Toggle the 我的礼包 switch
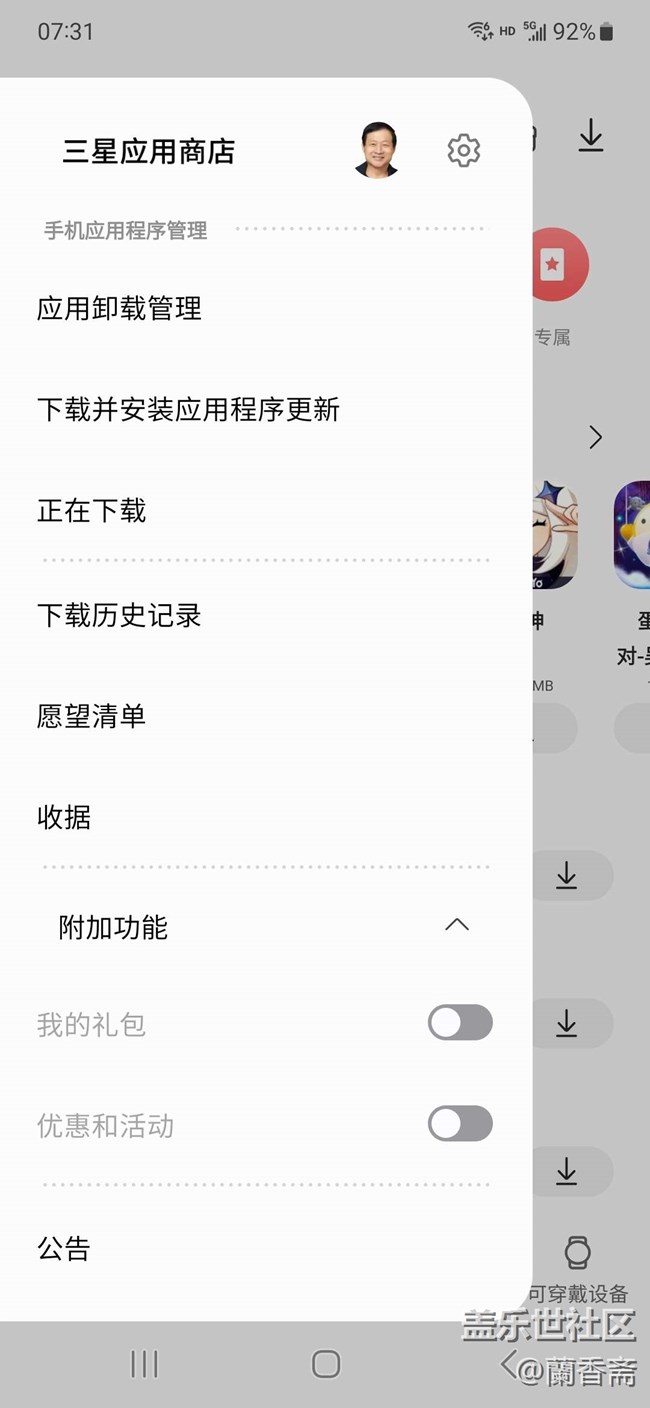 460,1023
